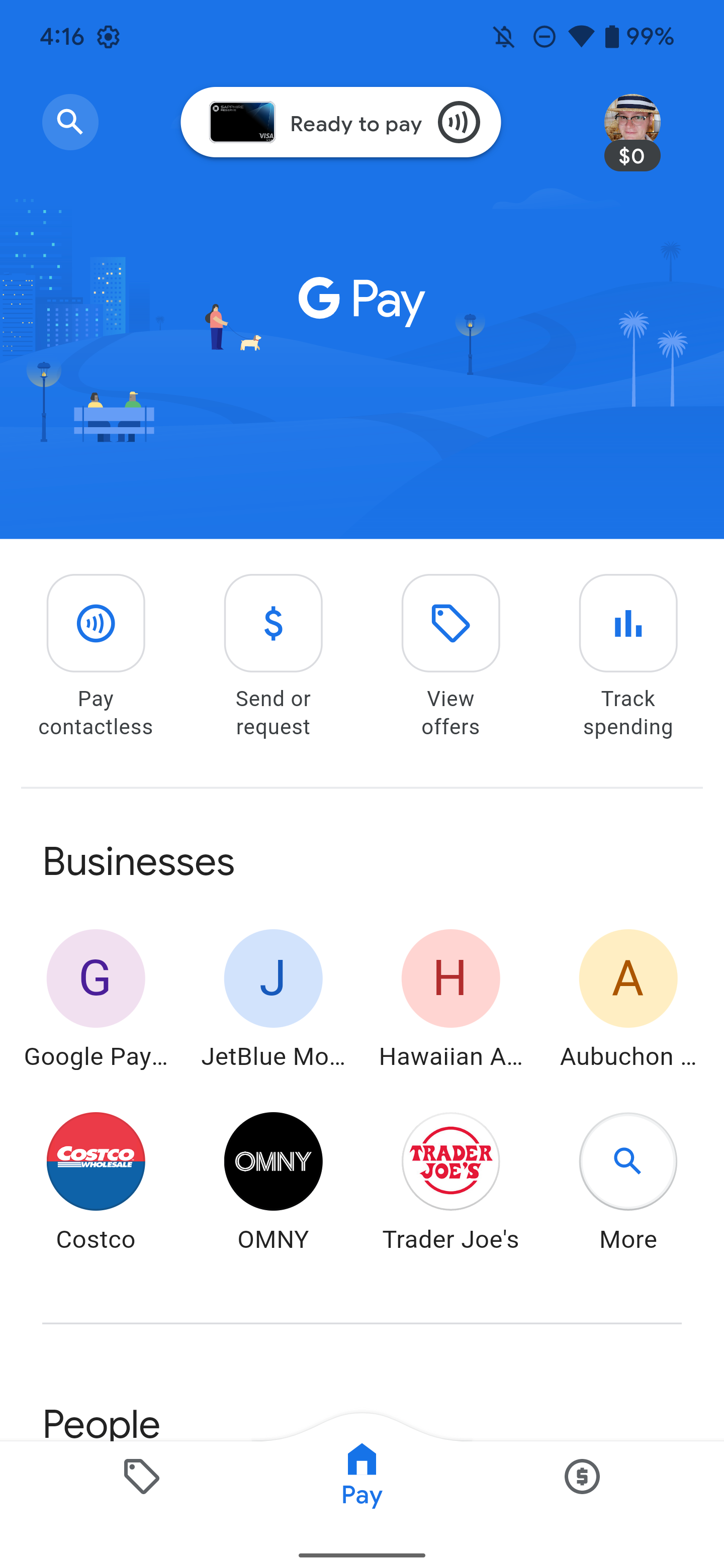This screenshot has height=1568, width=724.
Task: Tap the More search icon under Businesses
Action: point(628,1161)
